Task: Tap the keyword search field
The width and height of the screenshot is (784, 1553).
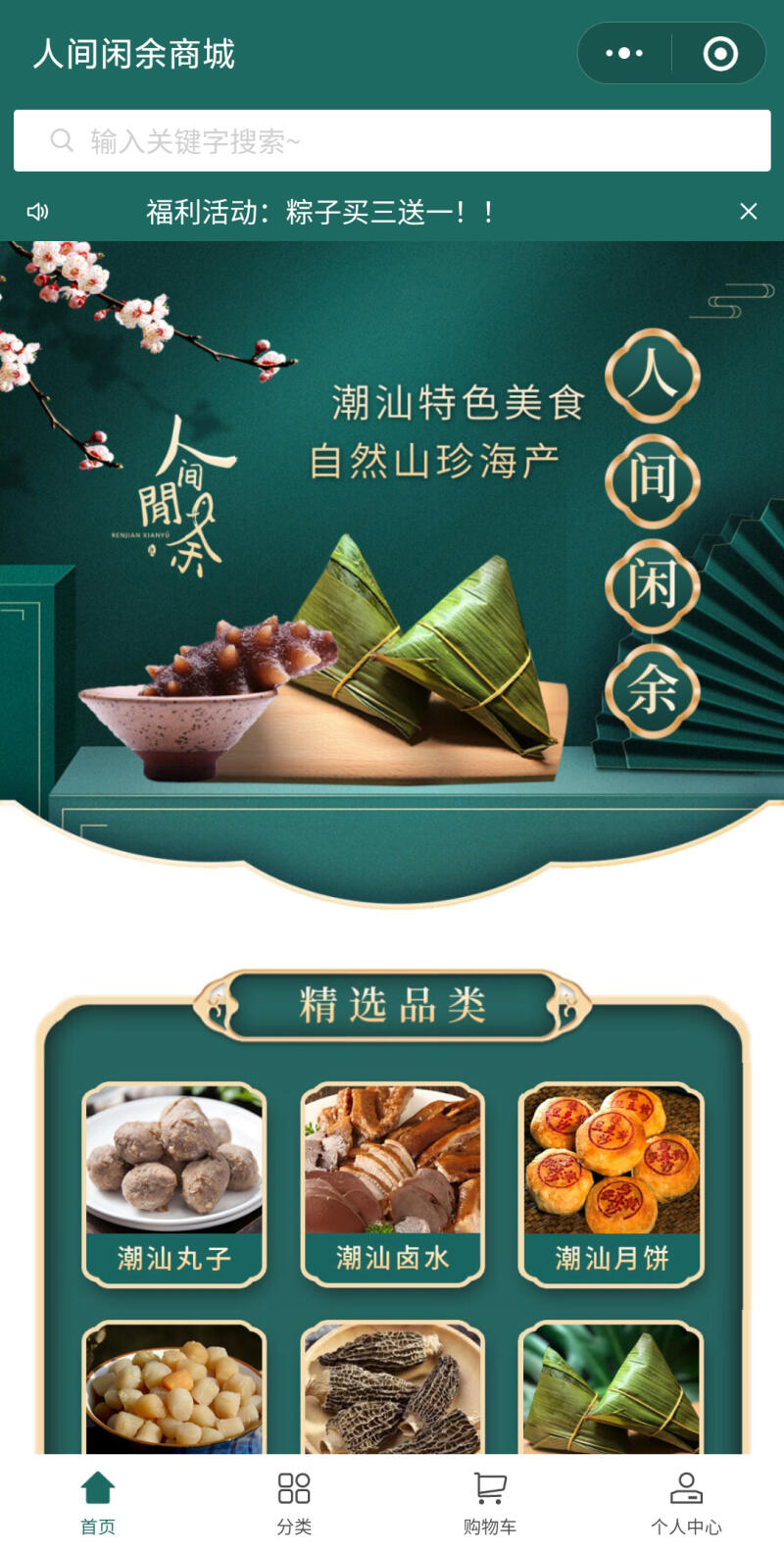Action: (x=392, y=141)
